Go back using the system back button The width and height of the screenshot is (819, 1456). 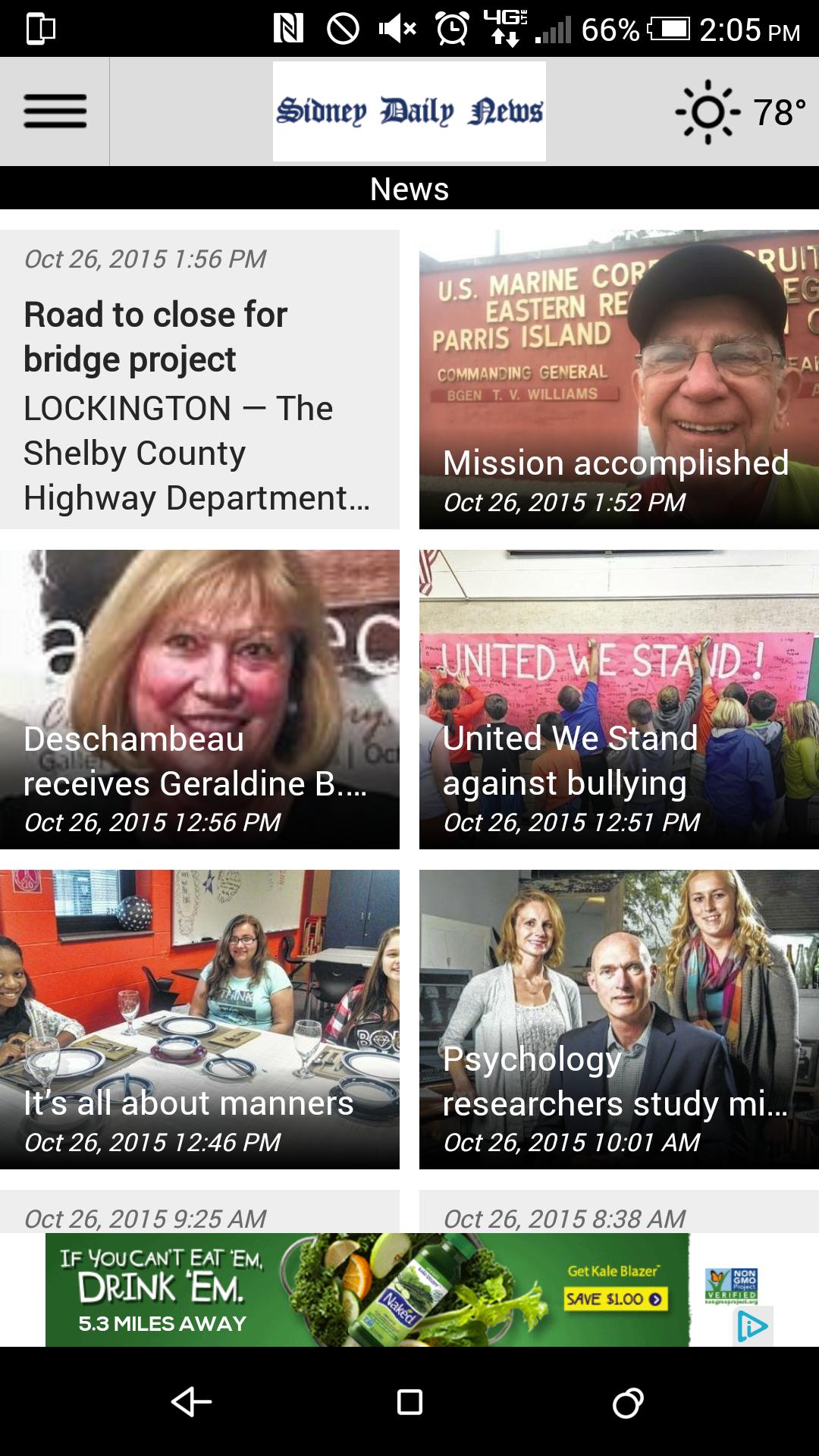[x=191, y=1402]
